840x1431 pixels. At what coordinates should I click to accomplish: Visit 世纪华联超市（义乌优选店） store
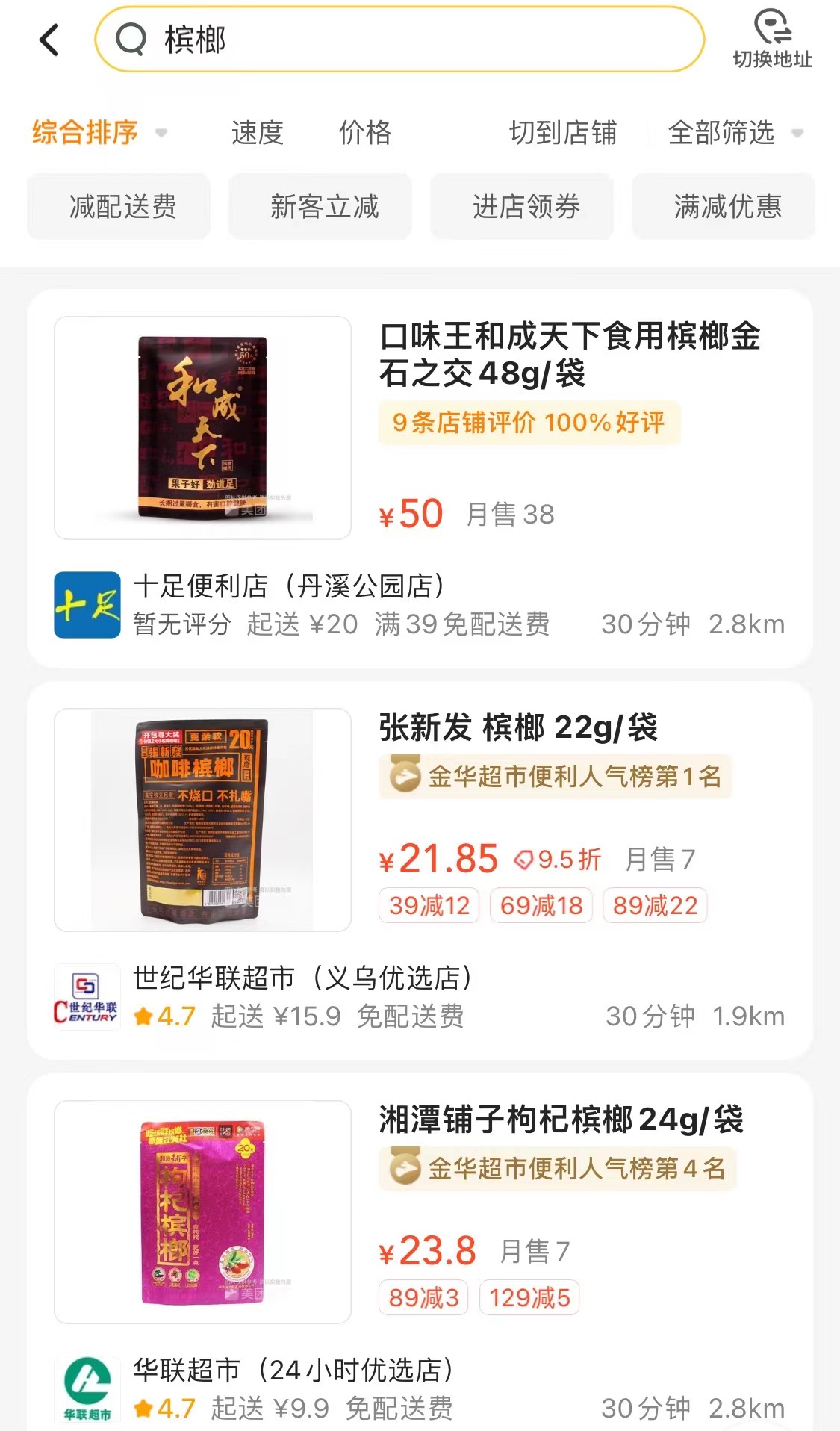tap(302, 978)
